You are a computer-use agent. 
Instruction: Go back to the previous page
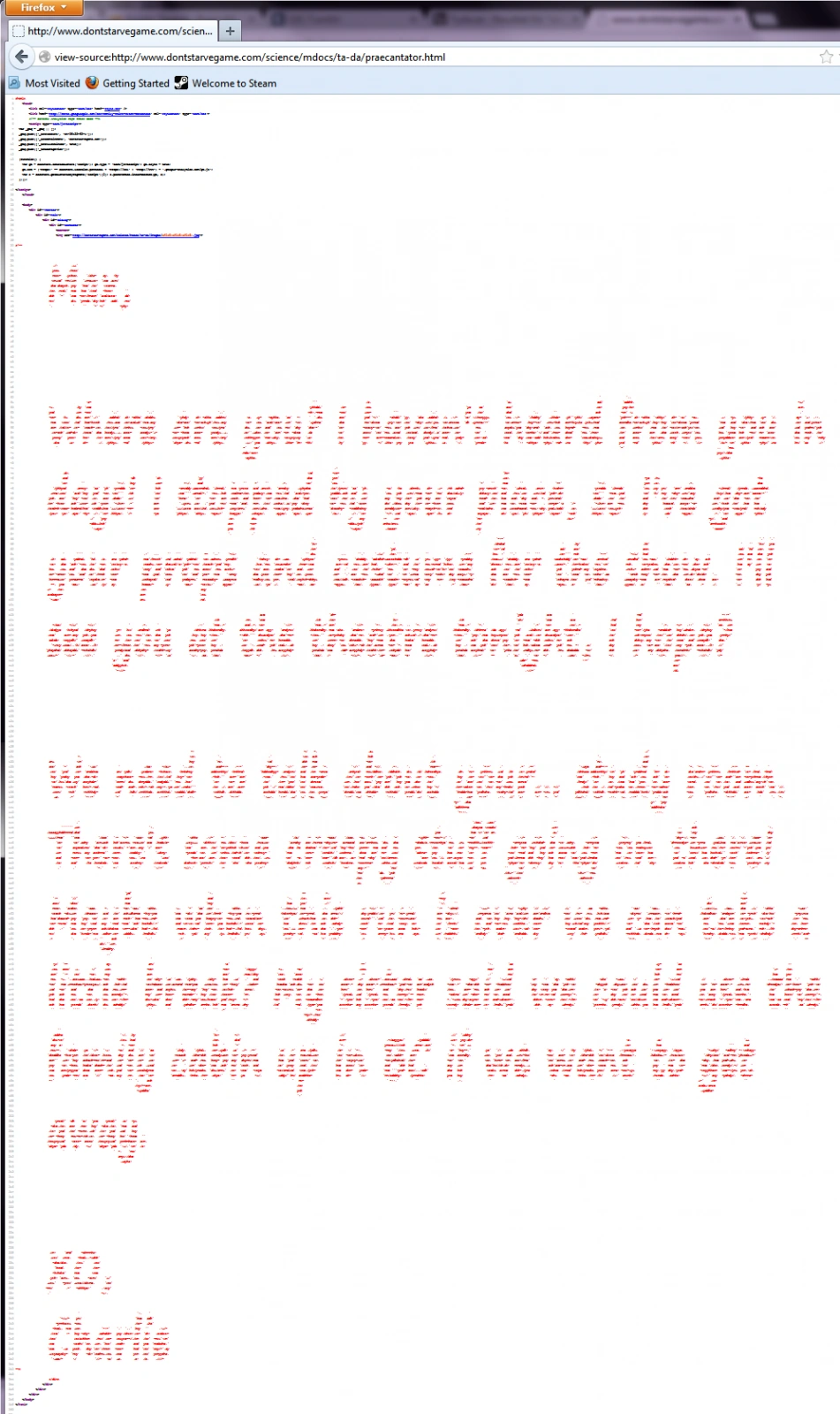point(21,57)
